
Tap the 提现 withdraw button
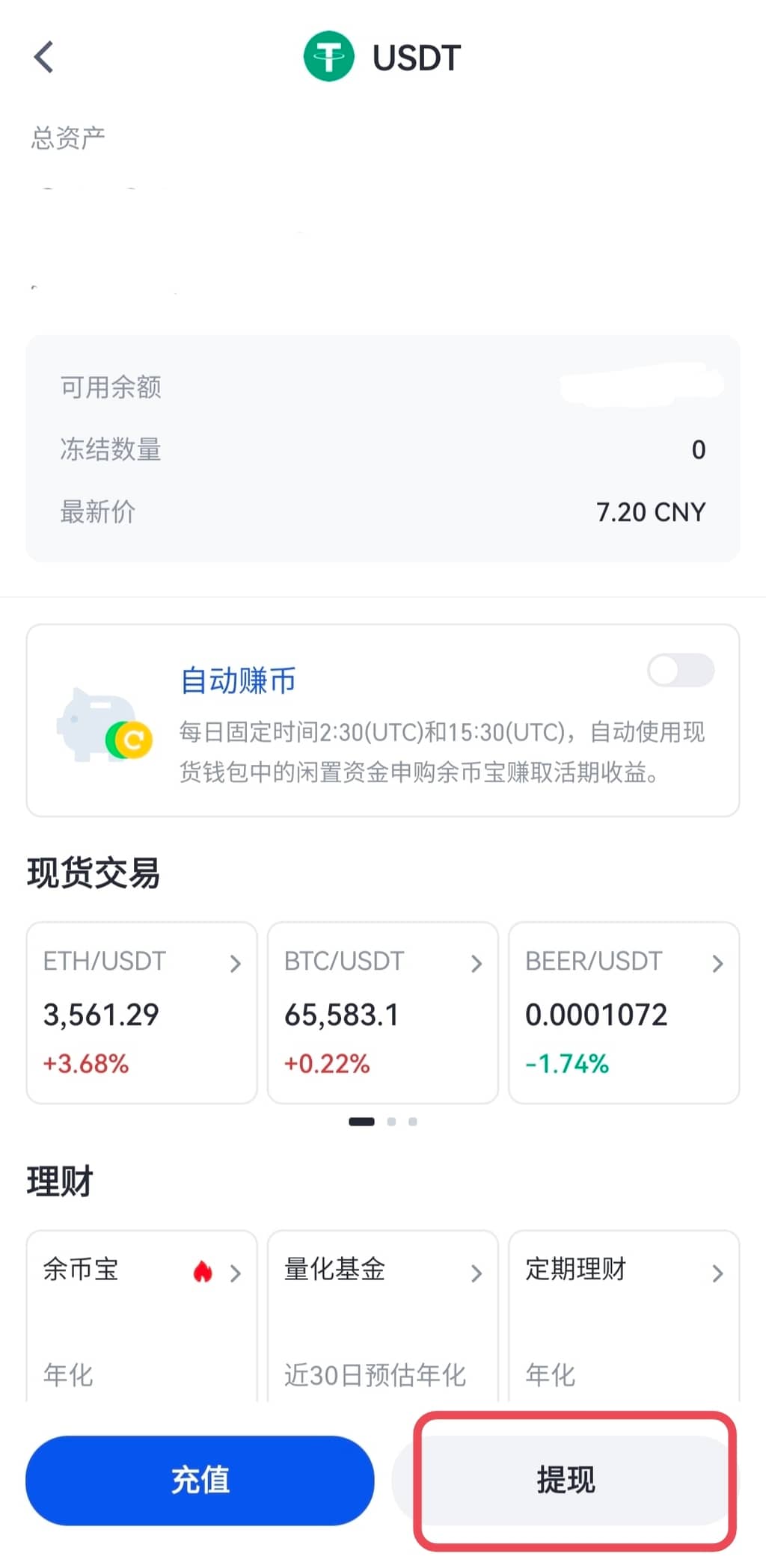(566, 1480)
